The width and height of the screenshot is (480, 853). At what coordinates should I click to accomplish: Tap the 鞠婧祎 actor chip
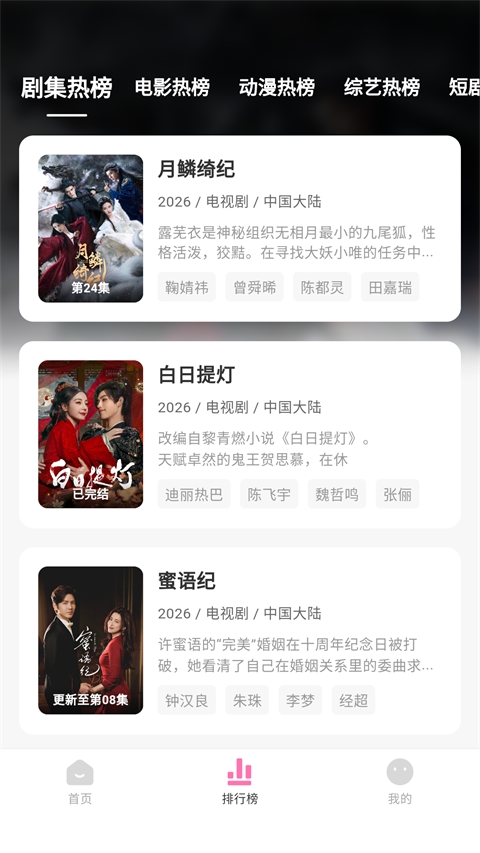tap(187, 287)
